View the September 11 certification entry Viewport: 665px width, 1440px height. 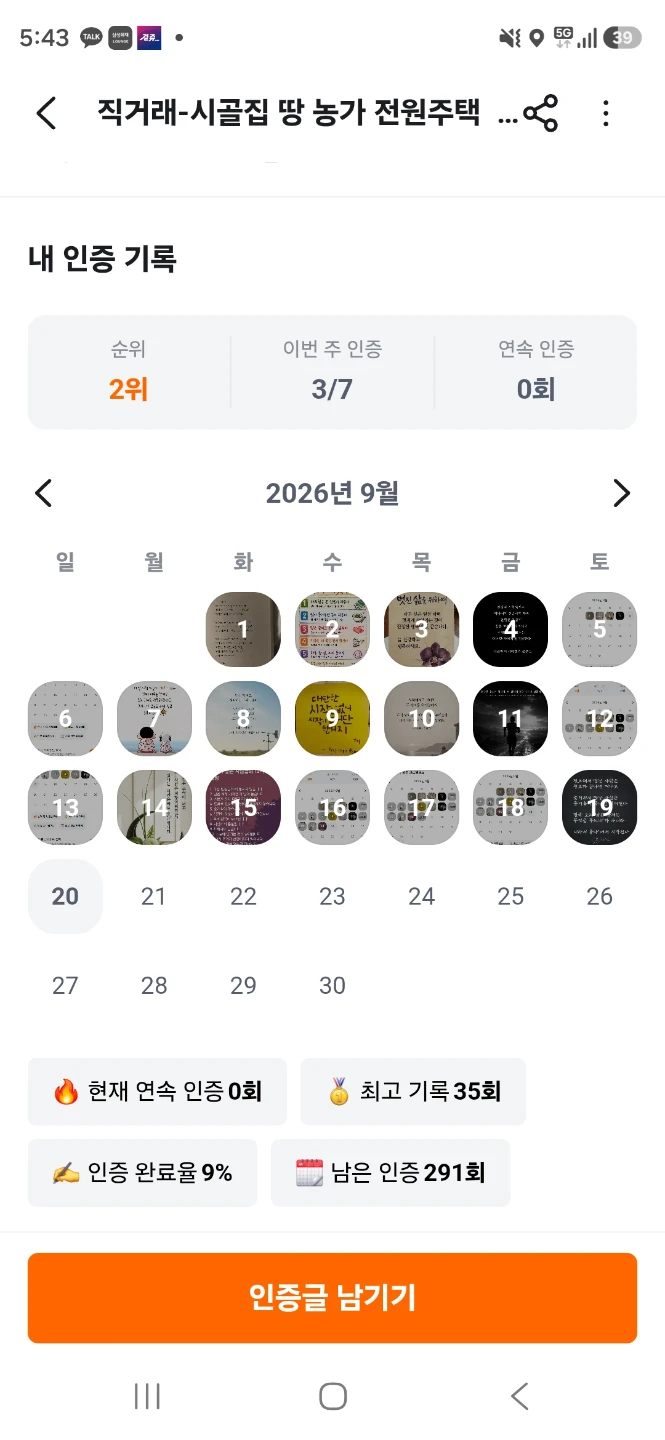pyautogui.click(x=510, y=718)
